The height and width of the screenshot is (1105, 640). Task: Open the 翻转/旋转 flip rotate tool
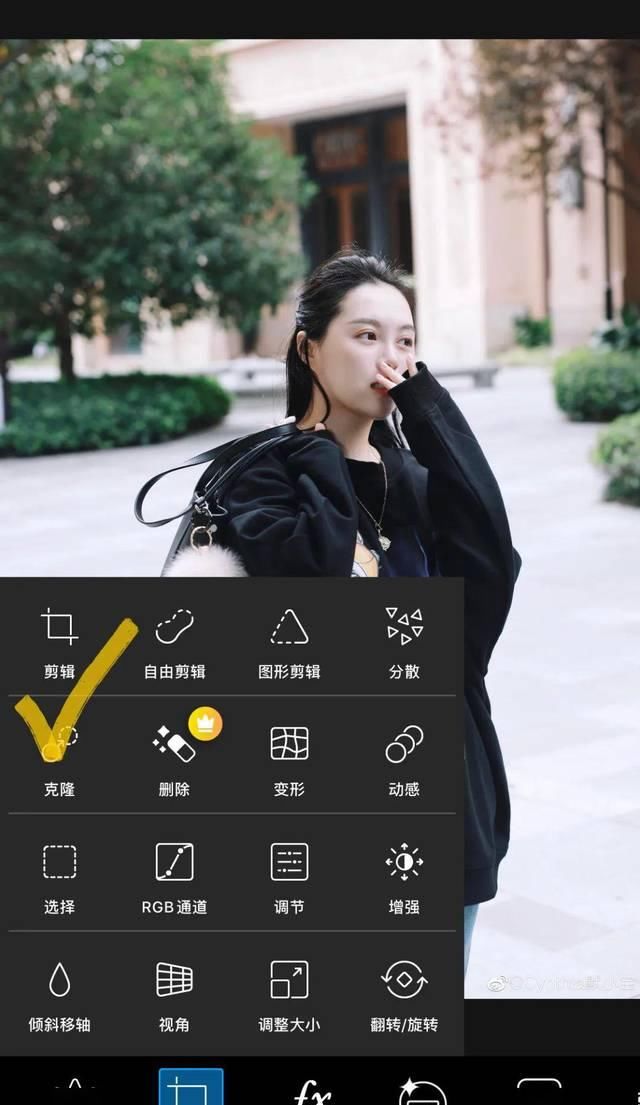click(404, 992)
